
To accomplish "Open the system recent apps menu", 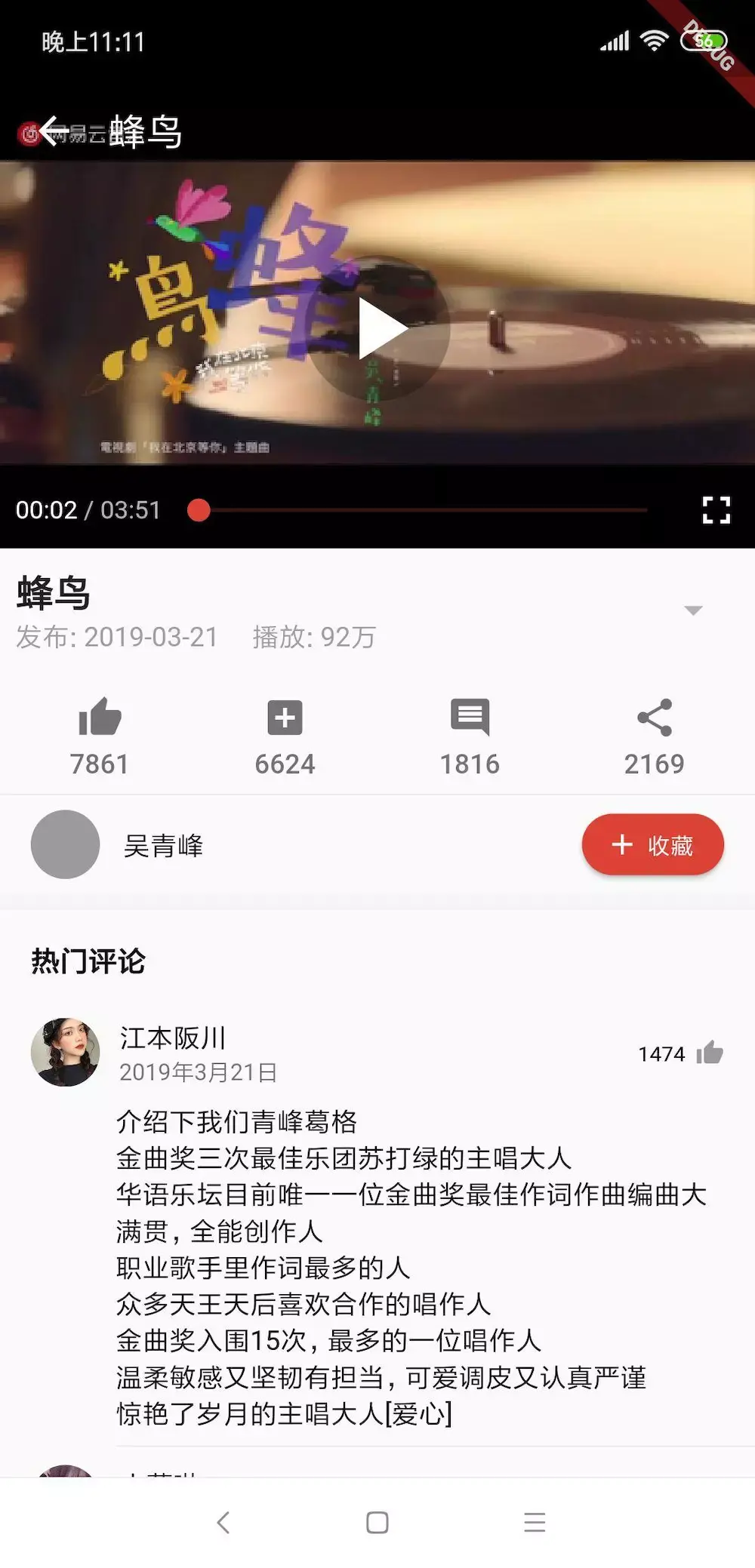I will tap(535, 1522).
